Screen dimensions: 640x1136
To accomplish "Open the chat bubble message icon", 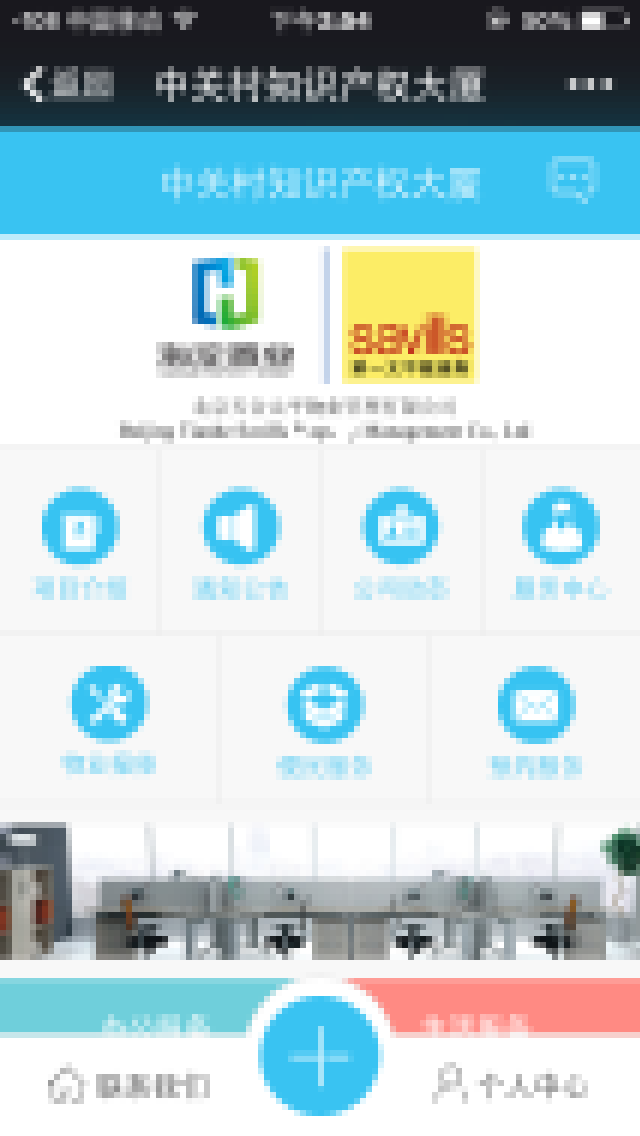I will (573, 180).
